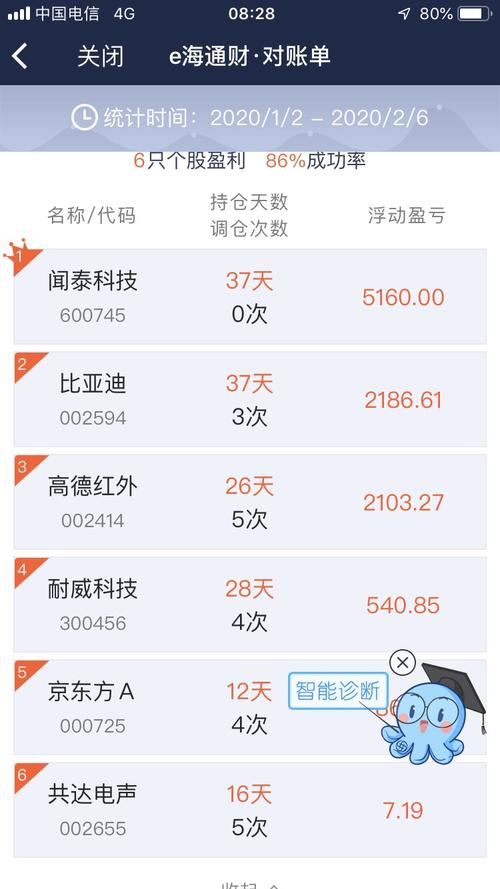The image size is (500, 889).
Task: Open the 共达电声 stock row
Action: (250, 810)
